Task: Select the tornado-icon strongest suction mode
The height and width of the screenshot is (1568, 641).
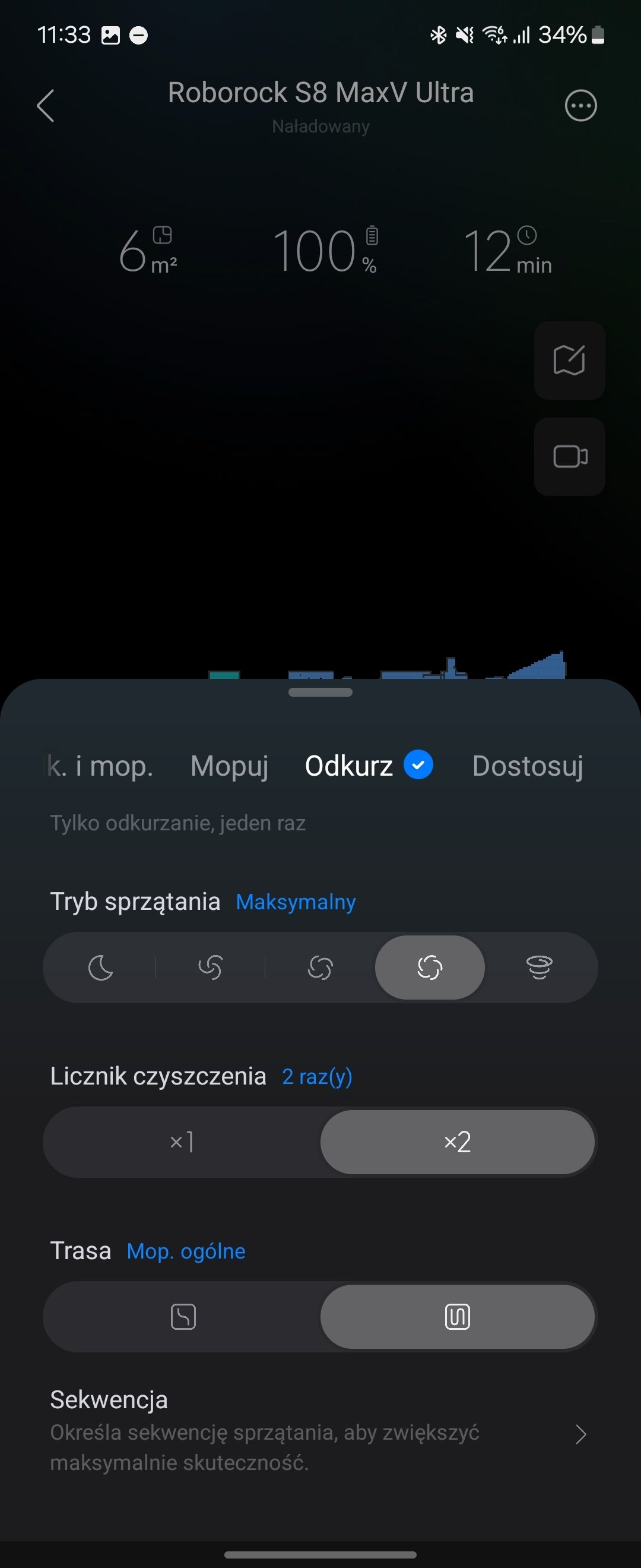Action: pos(539,967)
